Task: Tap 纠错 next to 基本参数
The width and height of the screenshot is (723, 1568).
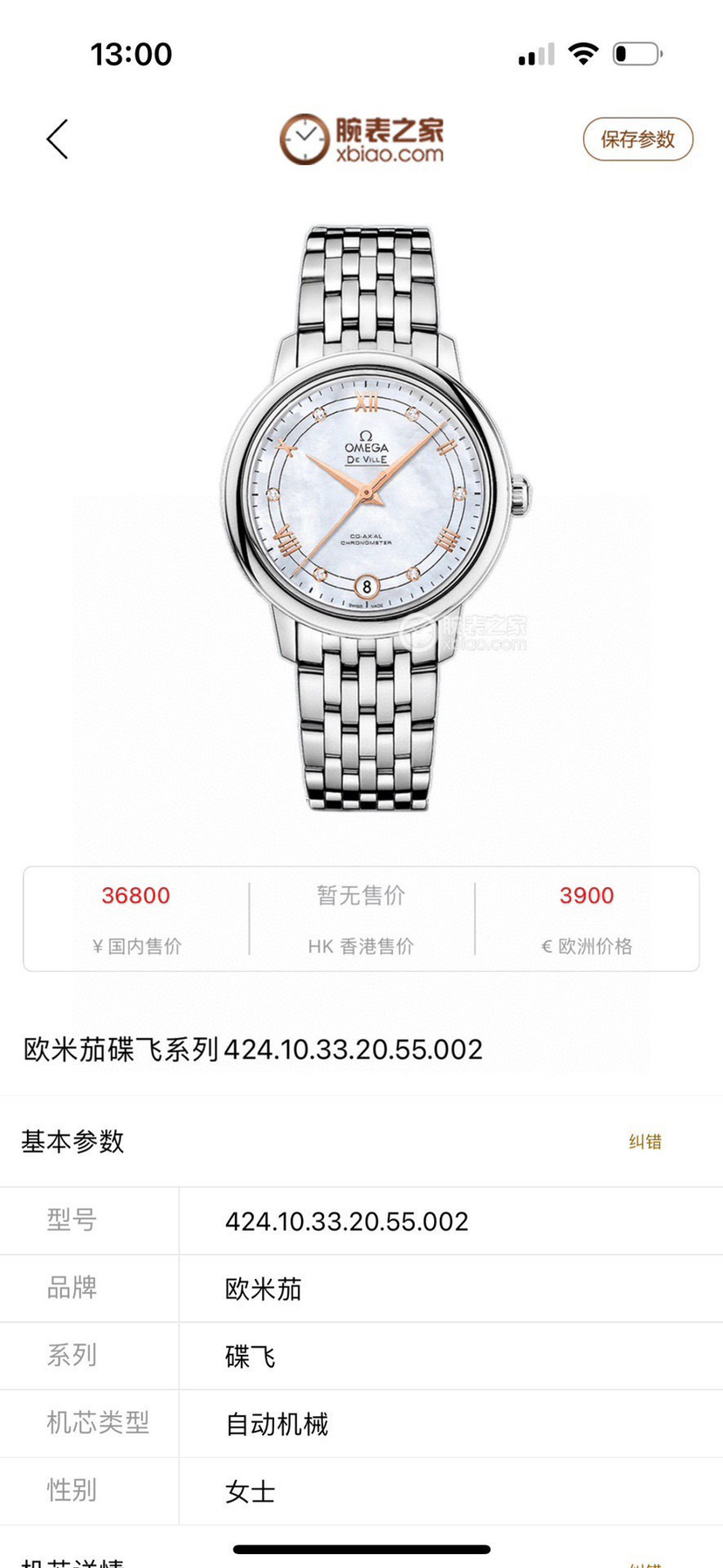Action: 644,1142
